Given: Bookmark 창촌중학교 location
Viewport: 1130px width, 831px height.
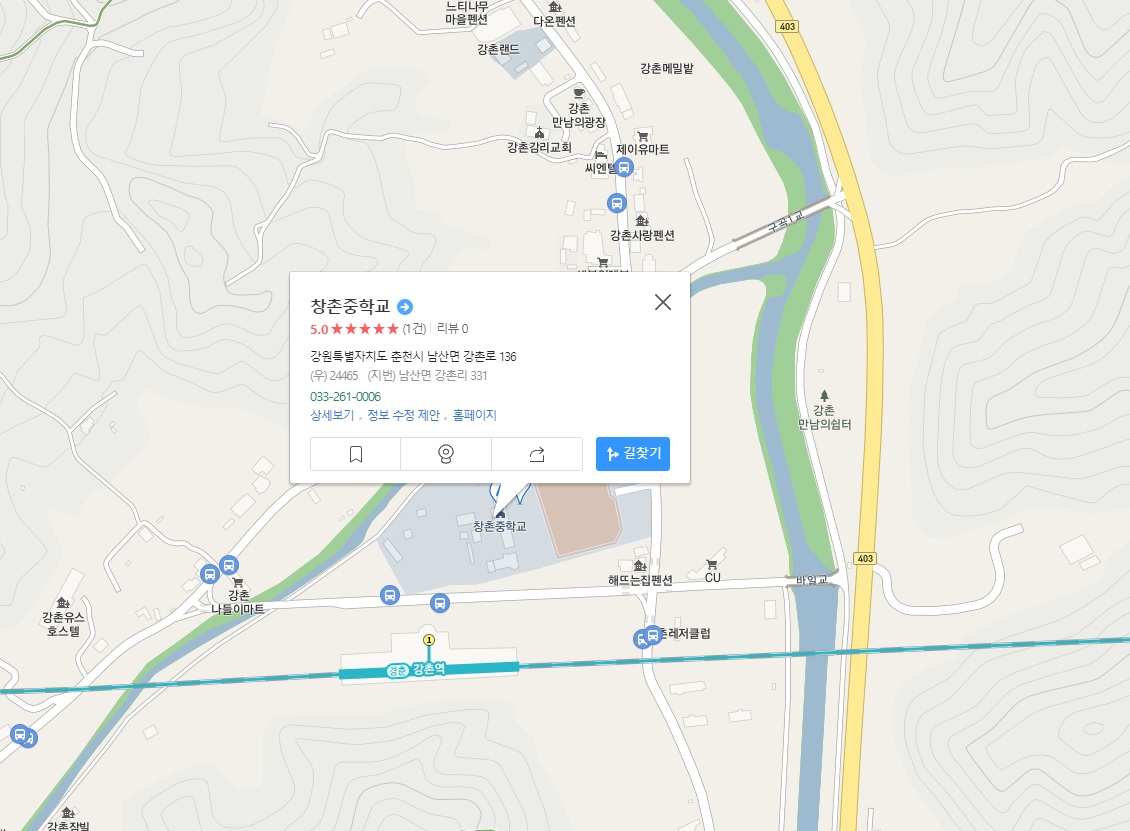Looking at the screenshot, I should click(355, 454).
